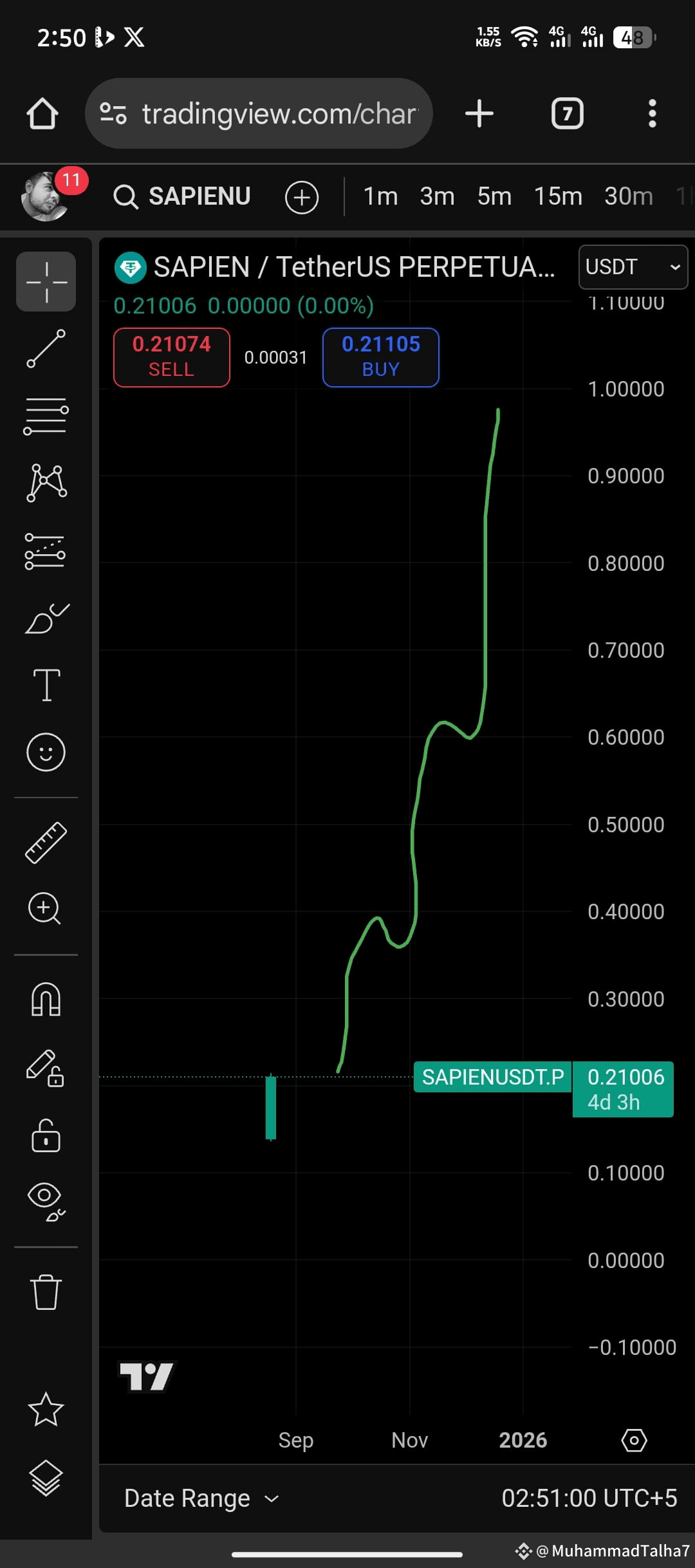Select the trend line drawing tool
695x1568 pixels.
46,349
